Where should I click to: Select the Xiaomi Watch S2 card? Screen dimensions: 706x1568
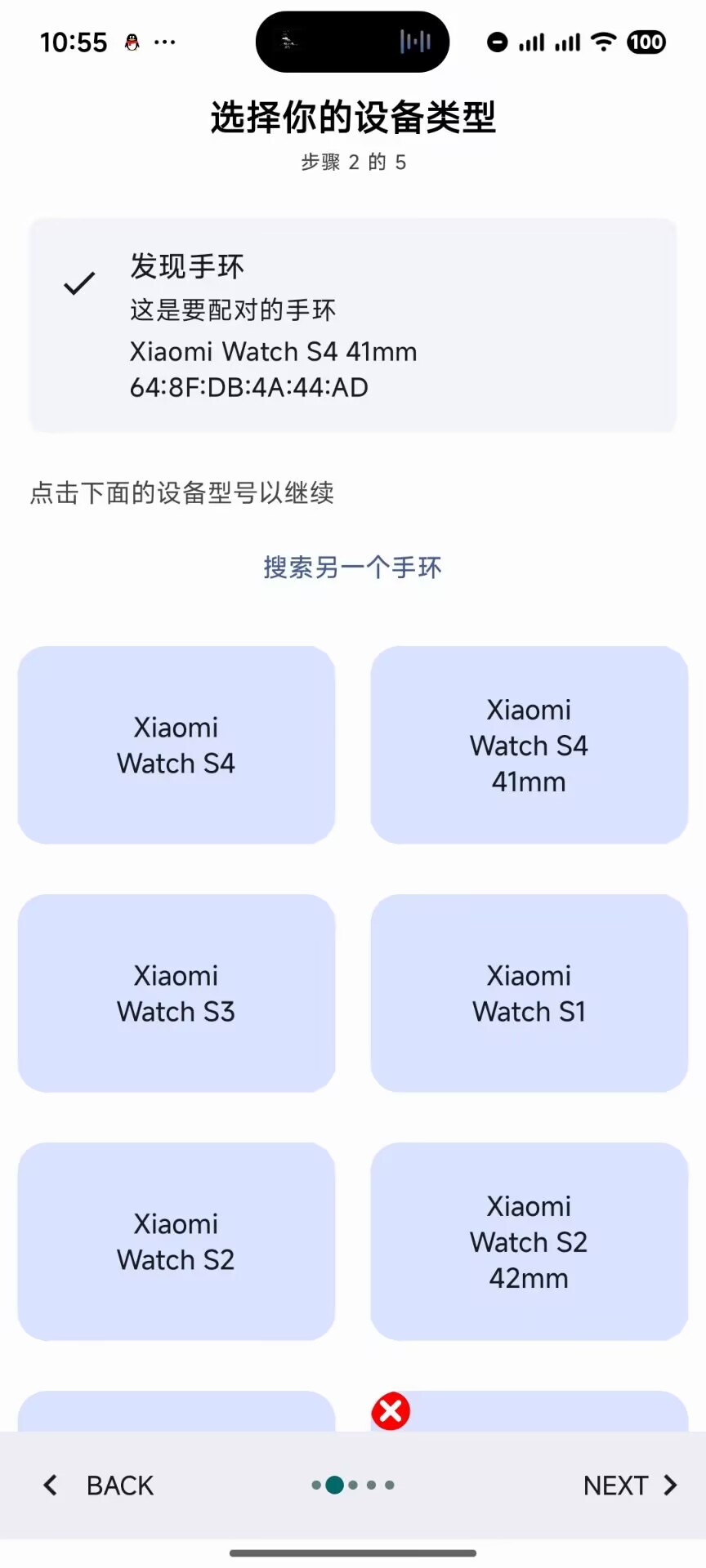pyautogui.click(x=176, y=1241)
